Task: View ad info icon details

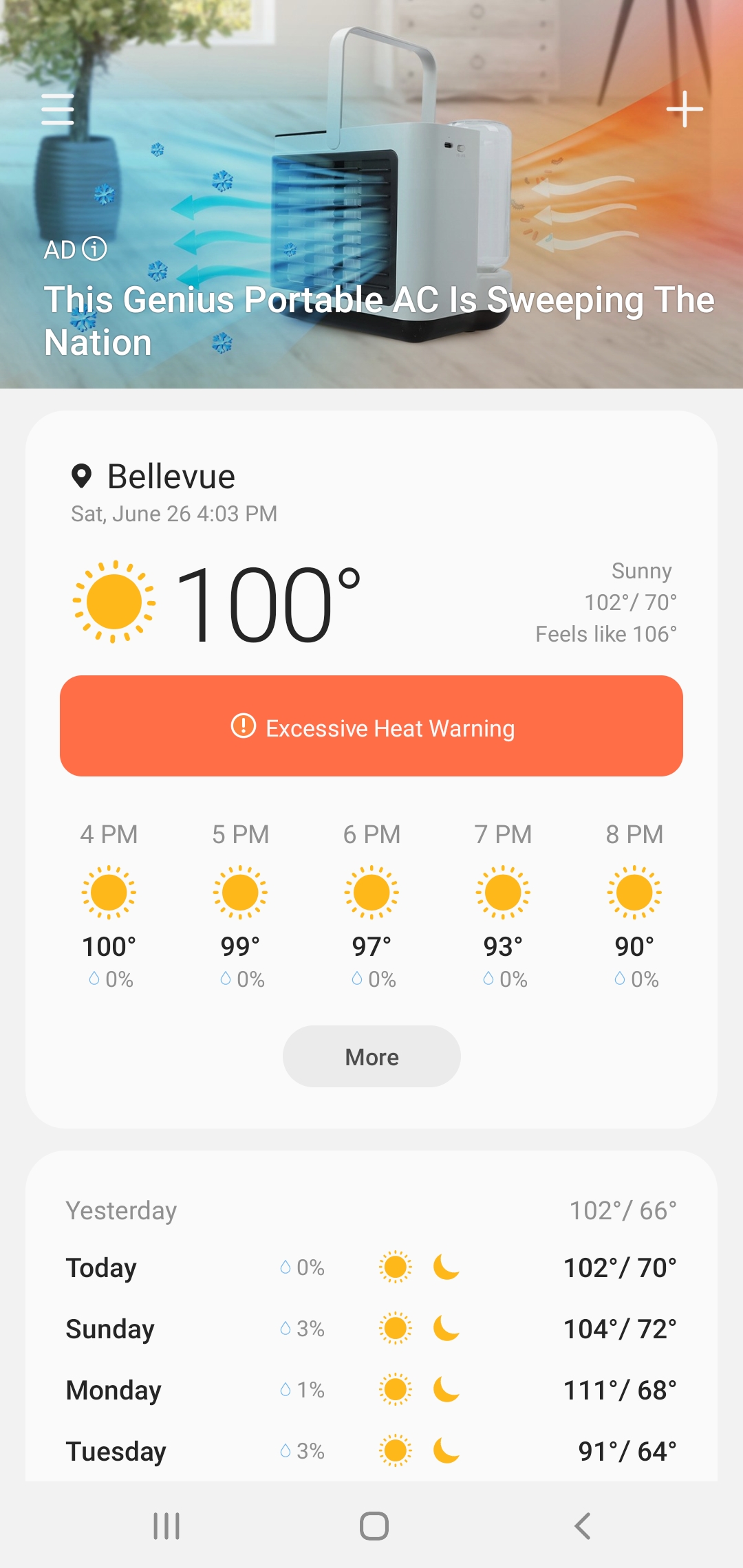Action: (x=95, y=249)
